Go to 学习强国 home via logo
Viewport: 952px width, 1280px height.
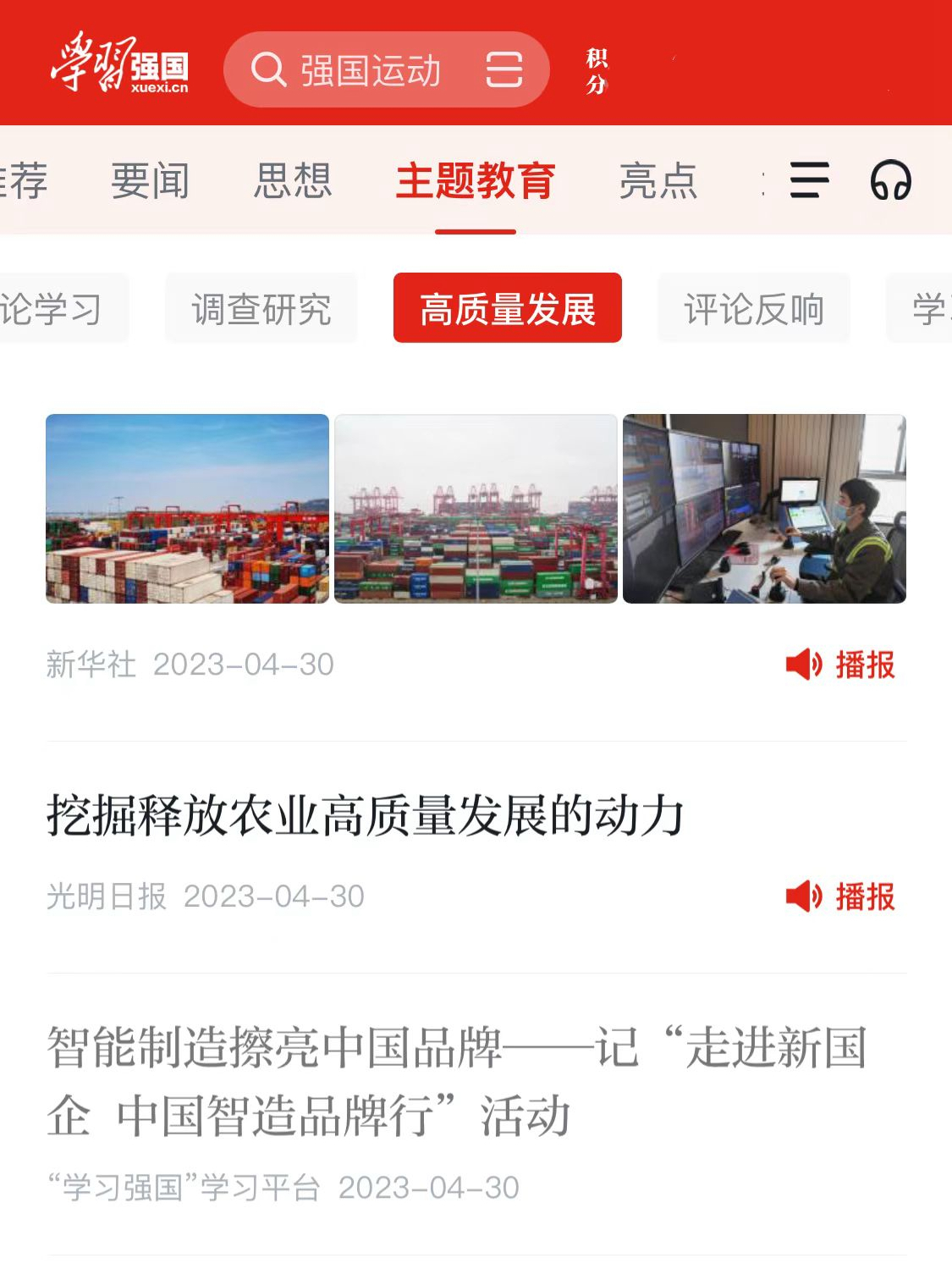click(119, 63)
